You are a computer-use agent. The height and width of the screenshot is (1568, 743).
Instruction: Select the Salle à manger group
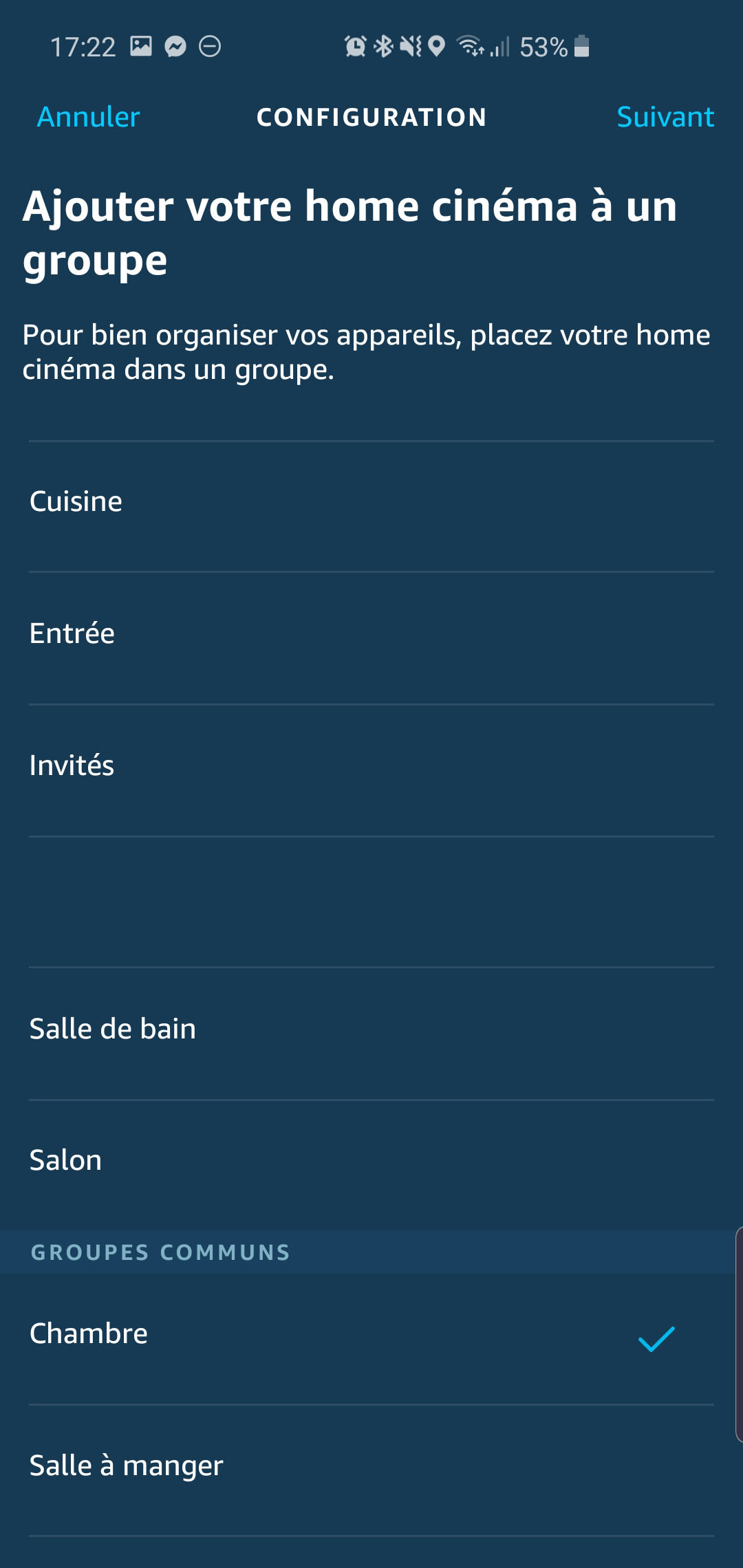coord(371,1470)
